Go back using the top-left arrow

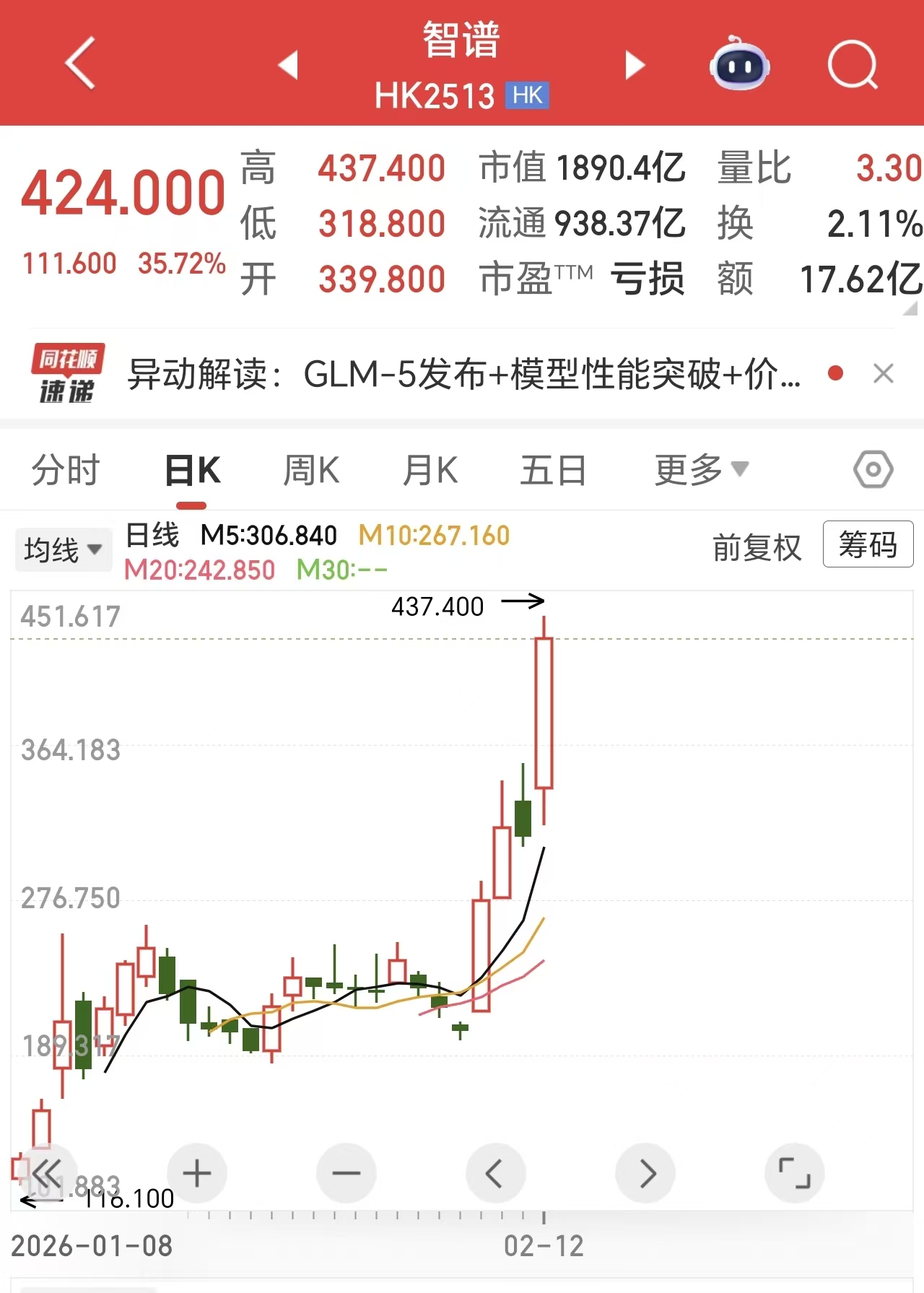coord(81,64)
